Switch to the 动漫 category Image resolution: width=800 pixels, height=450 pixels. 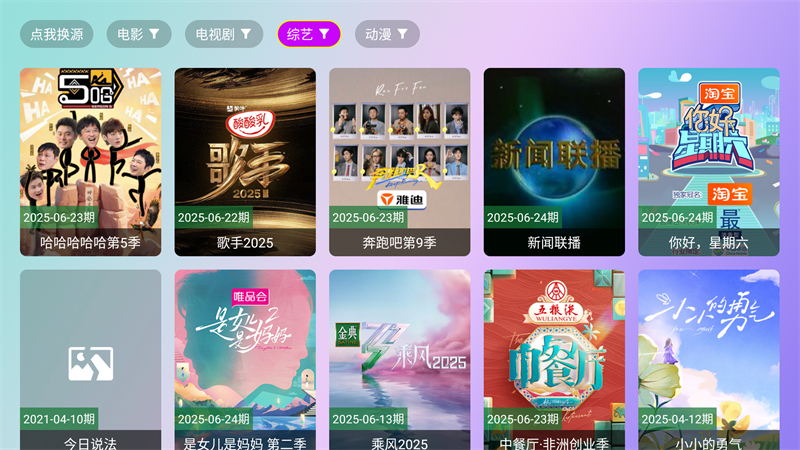pyautogui.click(x=387, y=34)
